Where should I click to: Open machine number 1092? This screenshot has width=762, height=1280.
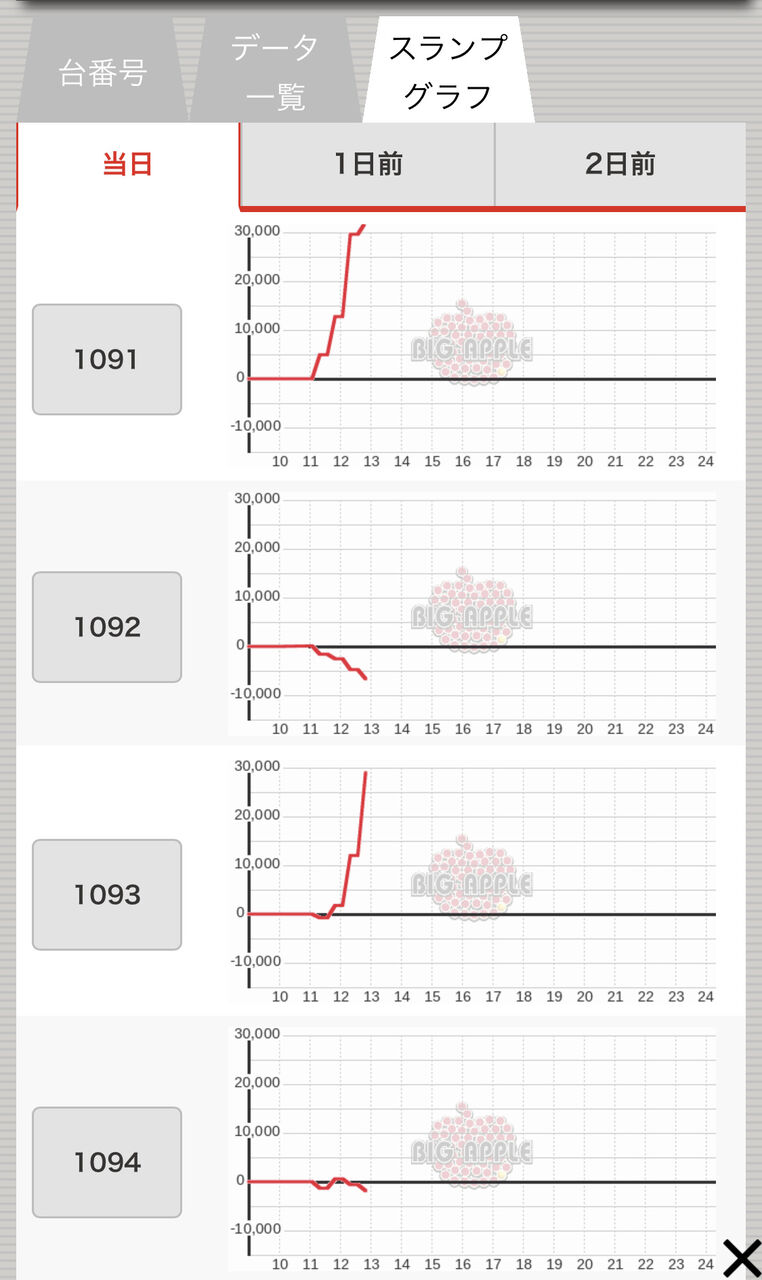107,627
